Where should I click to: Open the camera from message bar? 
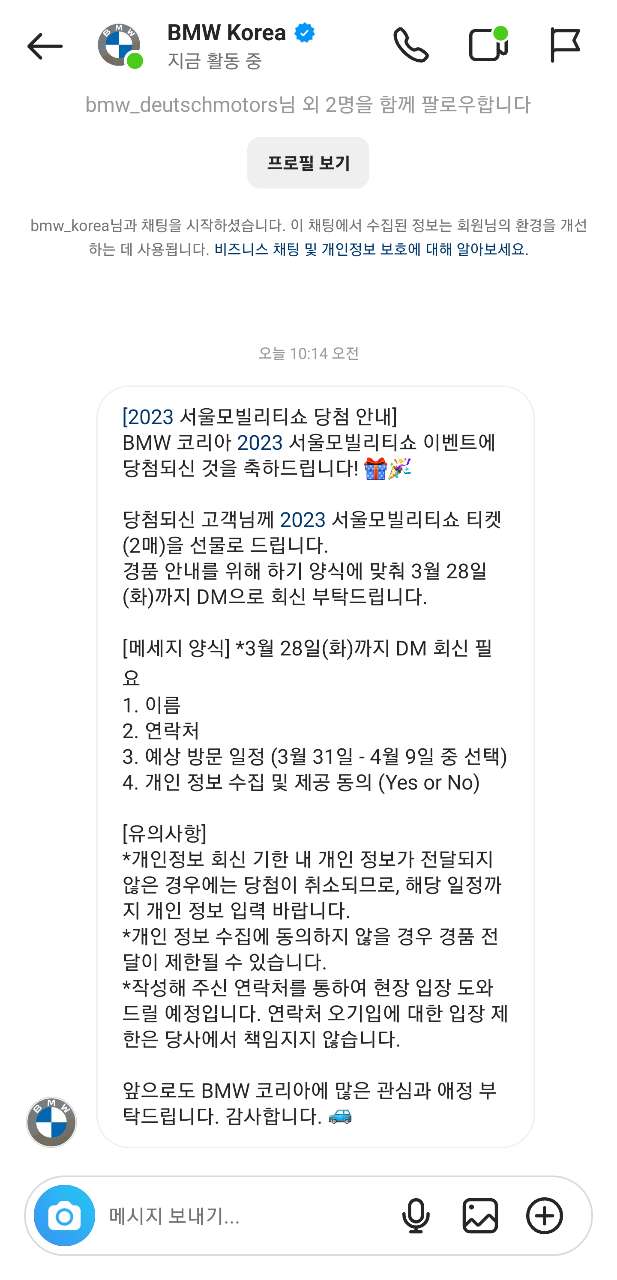click(64, 1216)
